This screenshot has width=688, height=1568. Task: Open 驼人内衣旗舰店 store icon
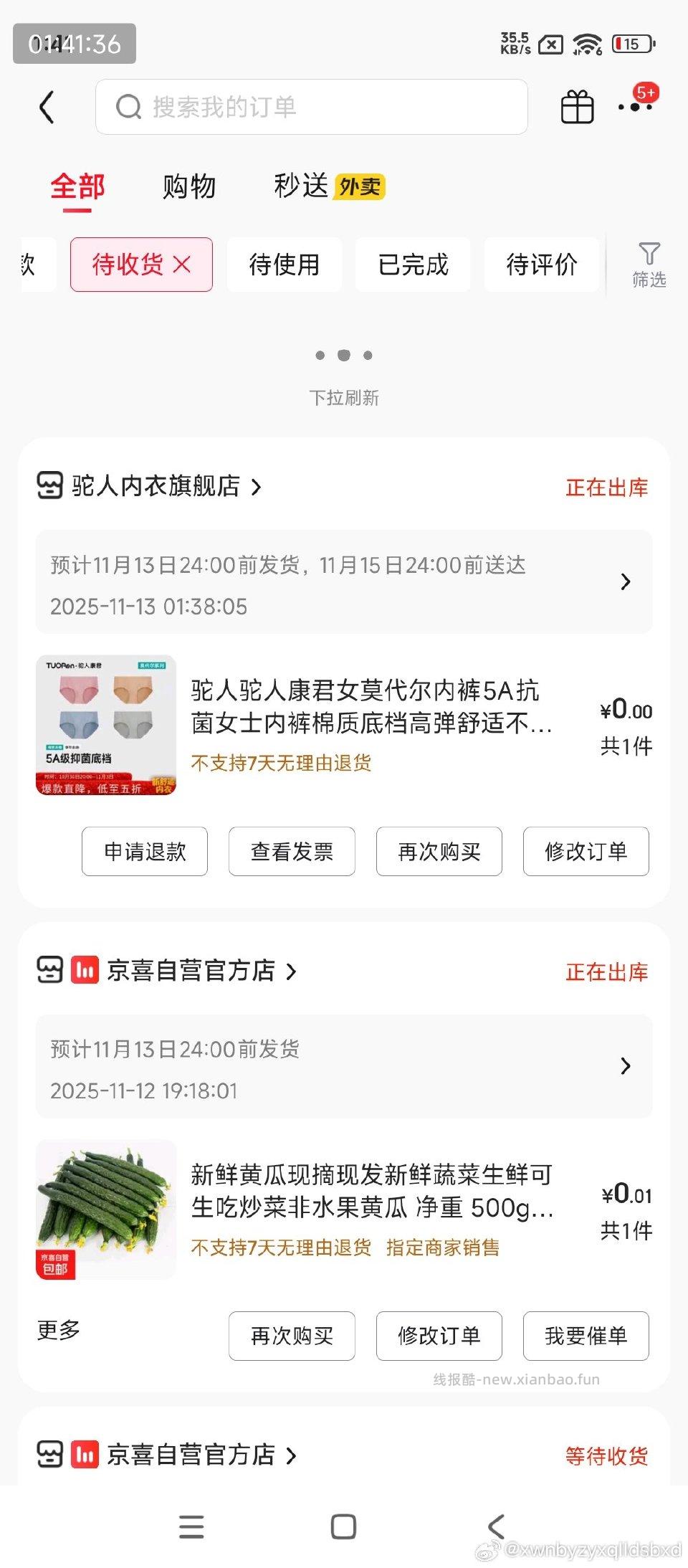[x=49, y=486]
